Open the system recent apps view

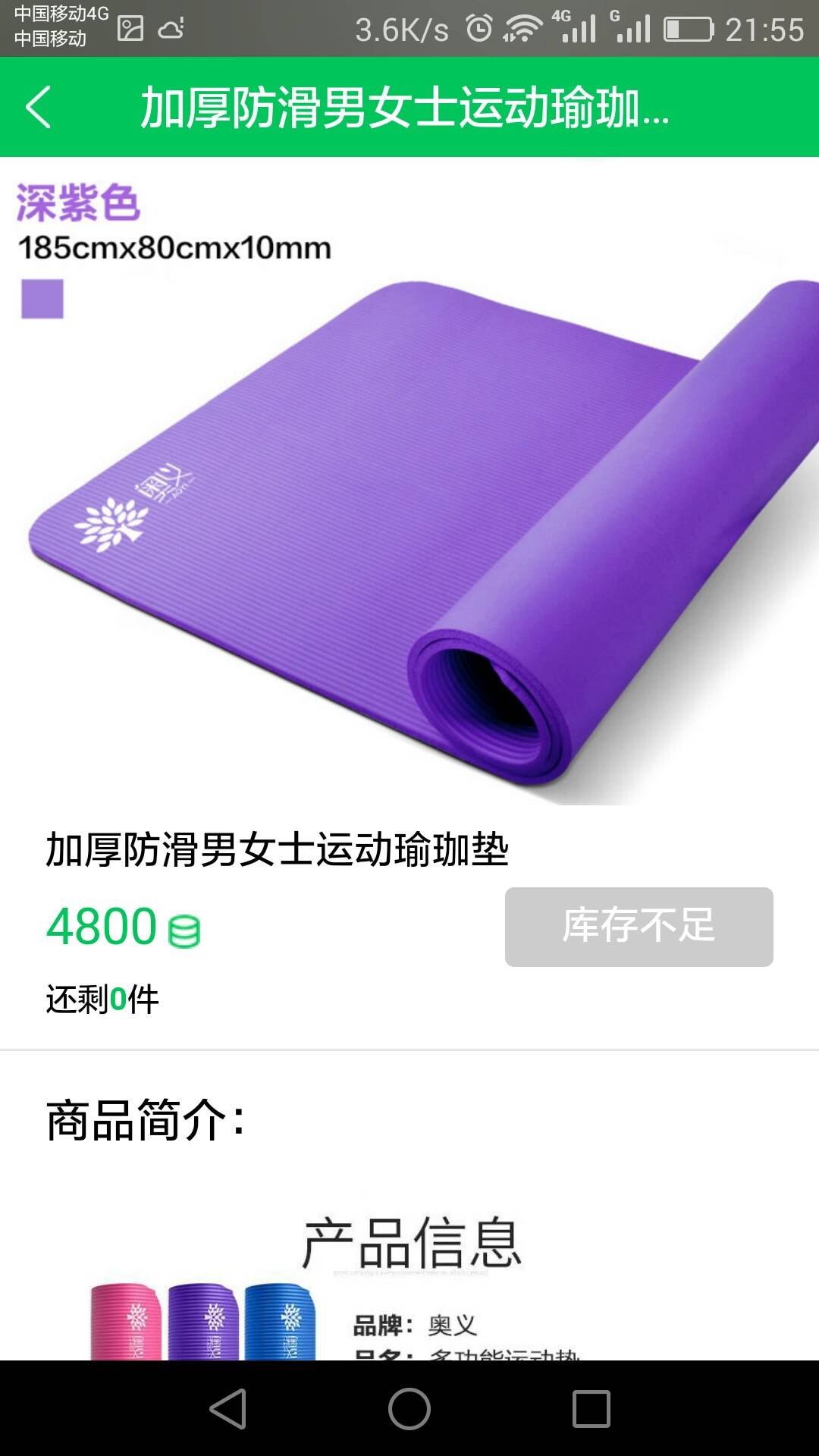point(591,1409)
